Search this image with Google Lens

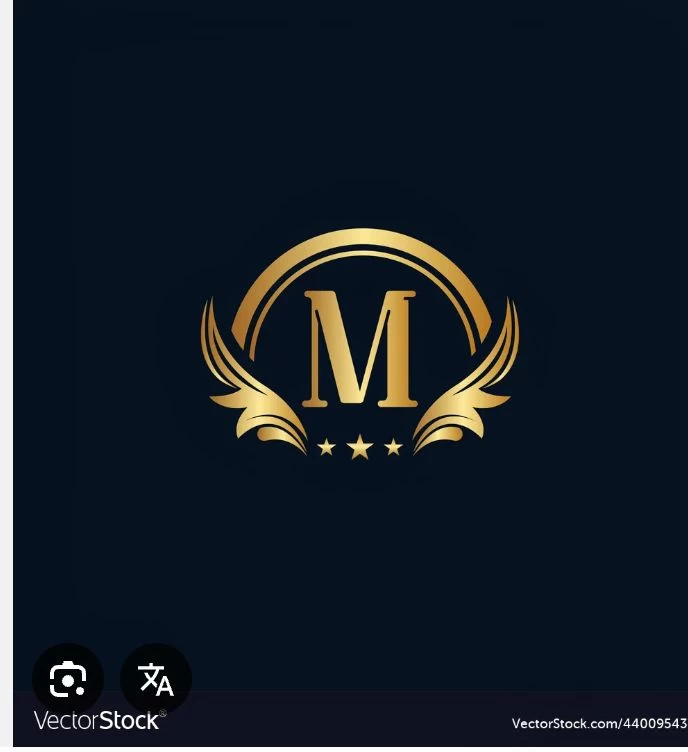click(67, 680)
